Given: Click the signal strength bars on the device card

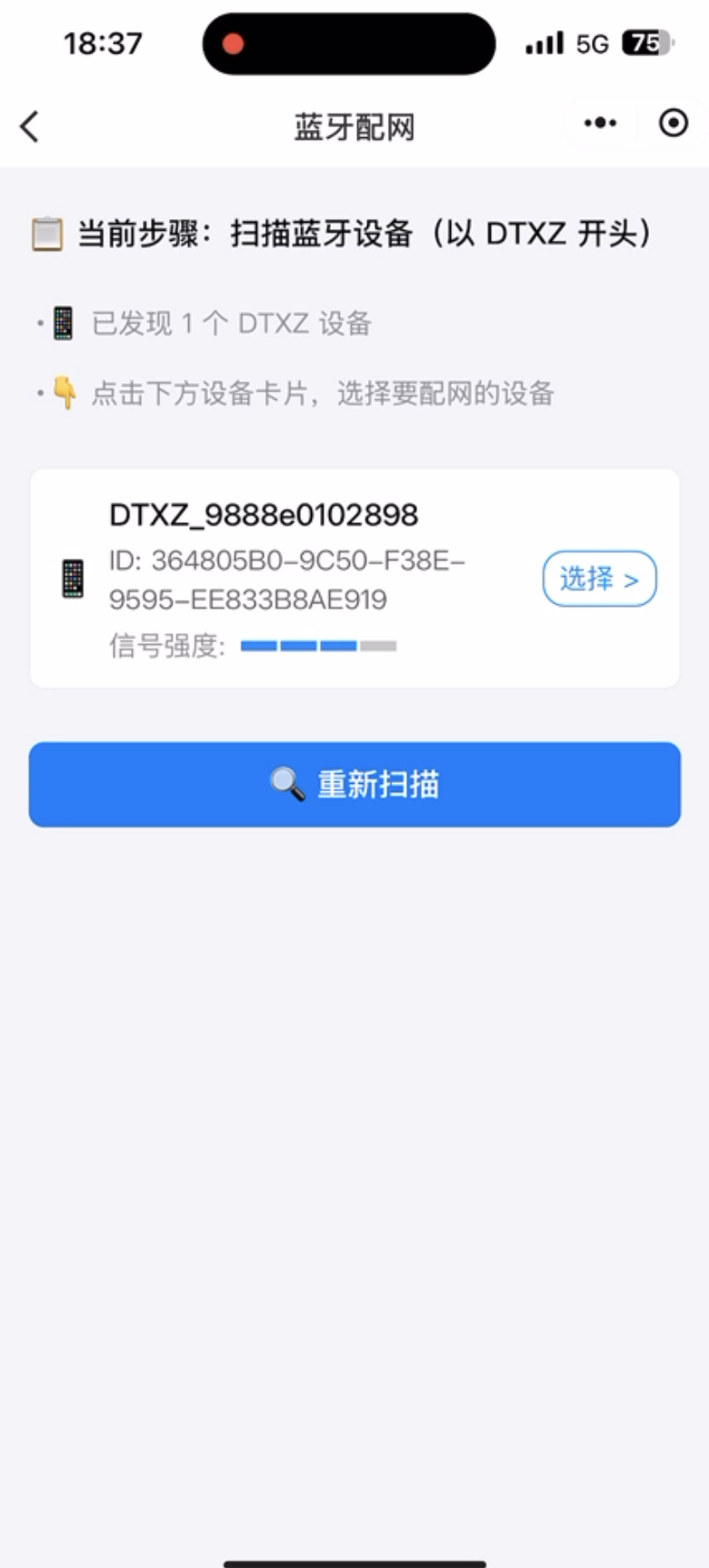Looking at the screenshot, I should tap(317, 645).
